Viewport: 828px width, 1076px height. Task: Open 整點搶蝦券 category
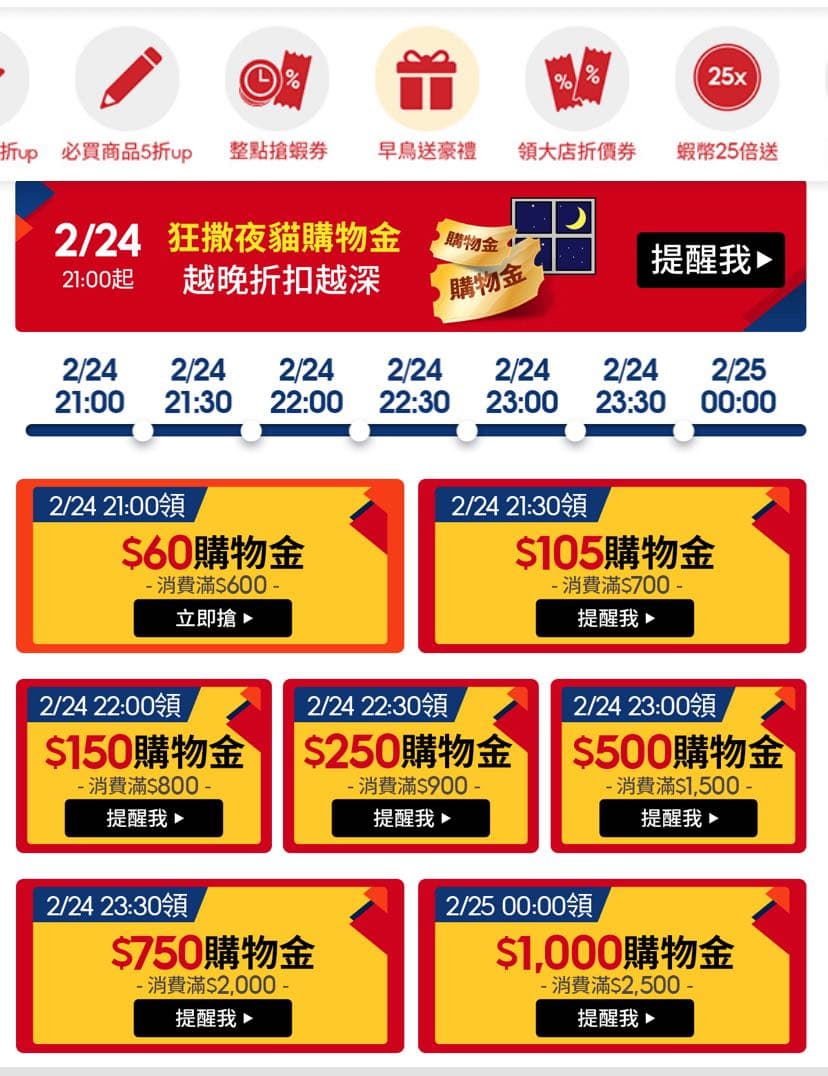[277, 80]
